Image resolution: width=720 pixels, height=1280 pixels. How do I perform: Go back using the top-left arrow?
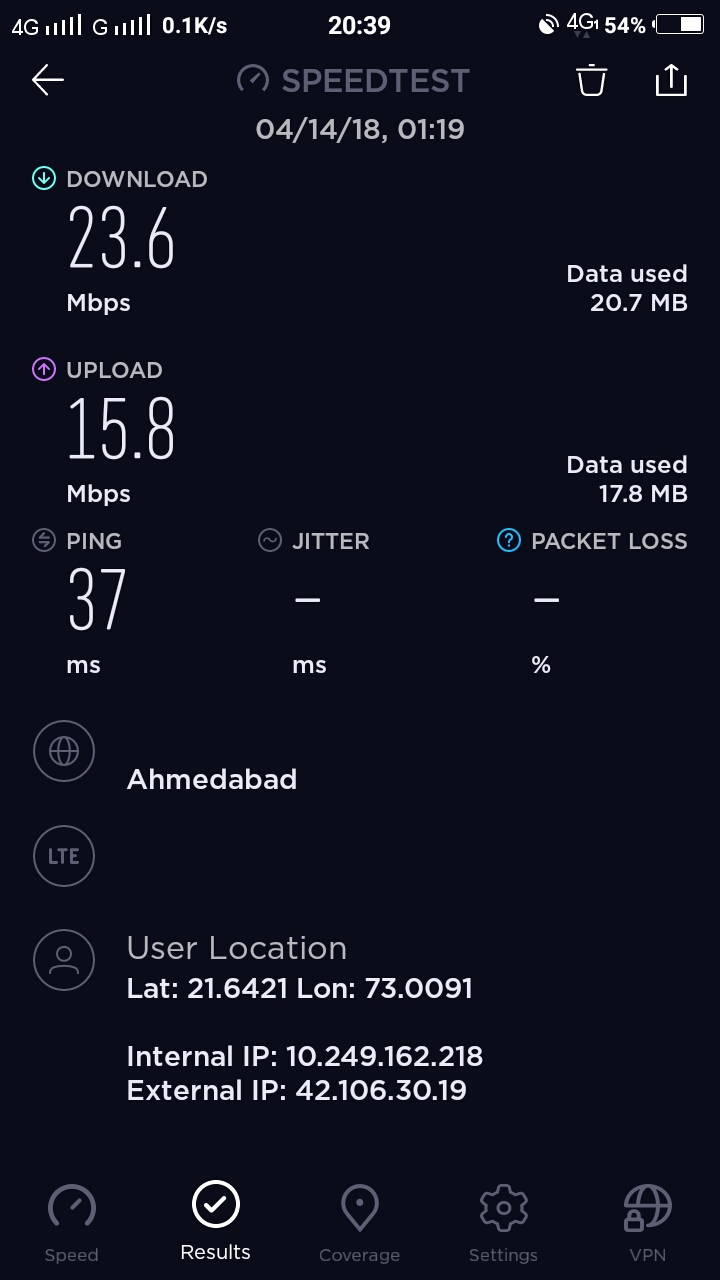pos(48,80)
